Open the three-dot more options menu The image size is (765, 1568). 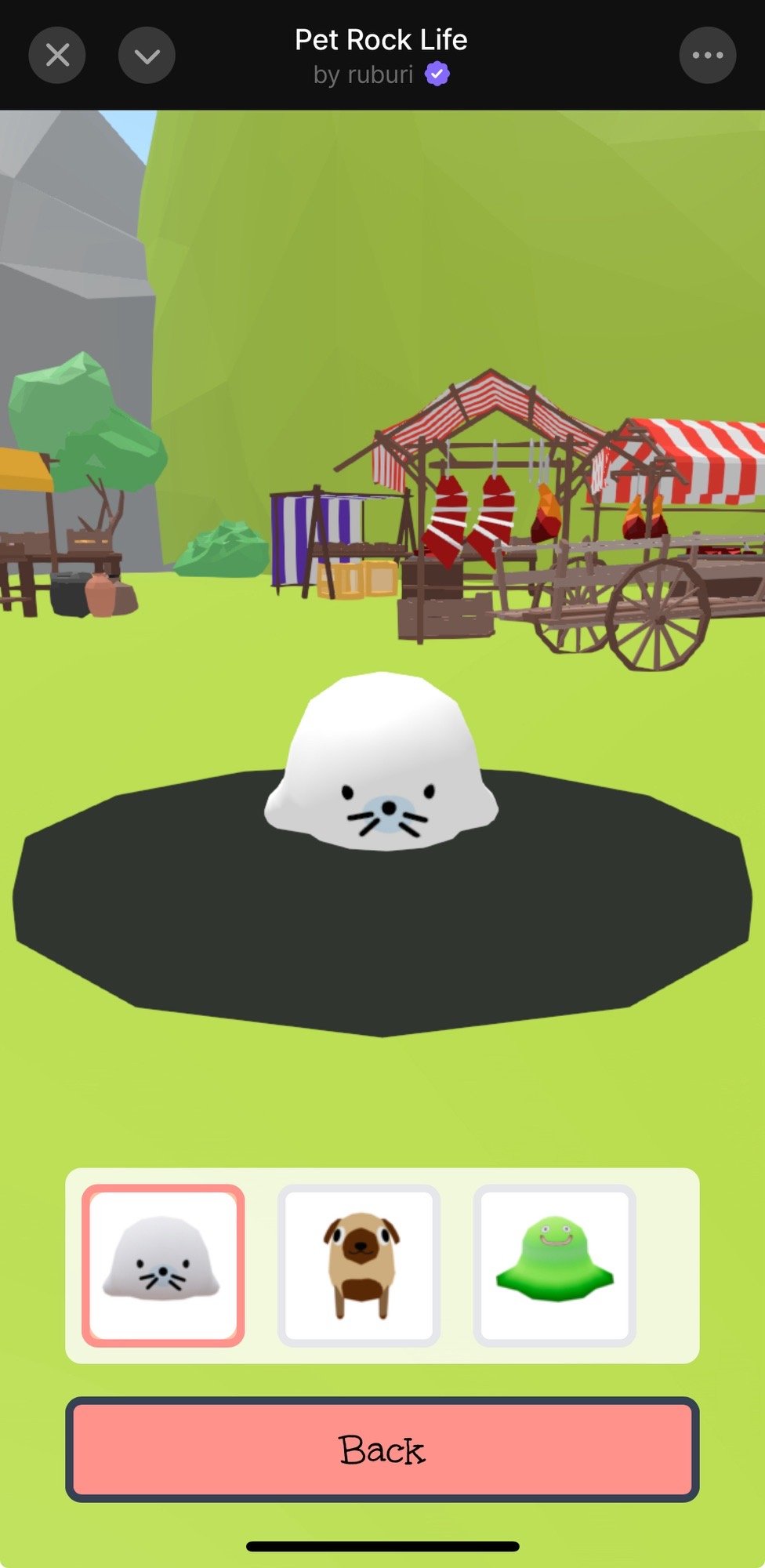pos(707,55)
